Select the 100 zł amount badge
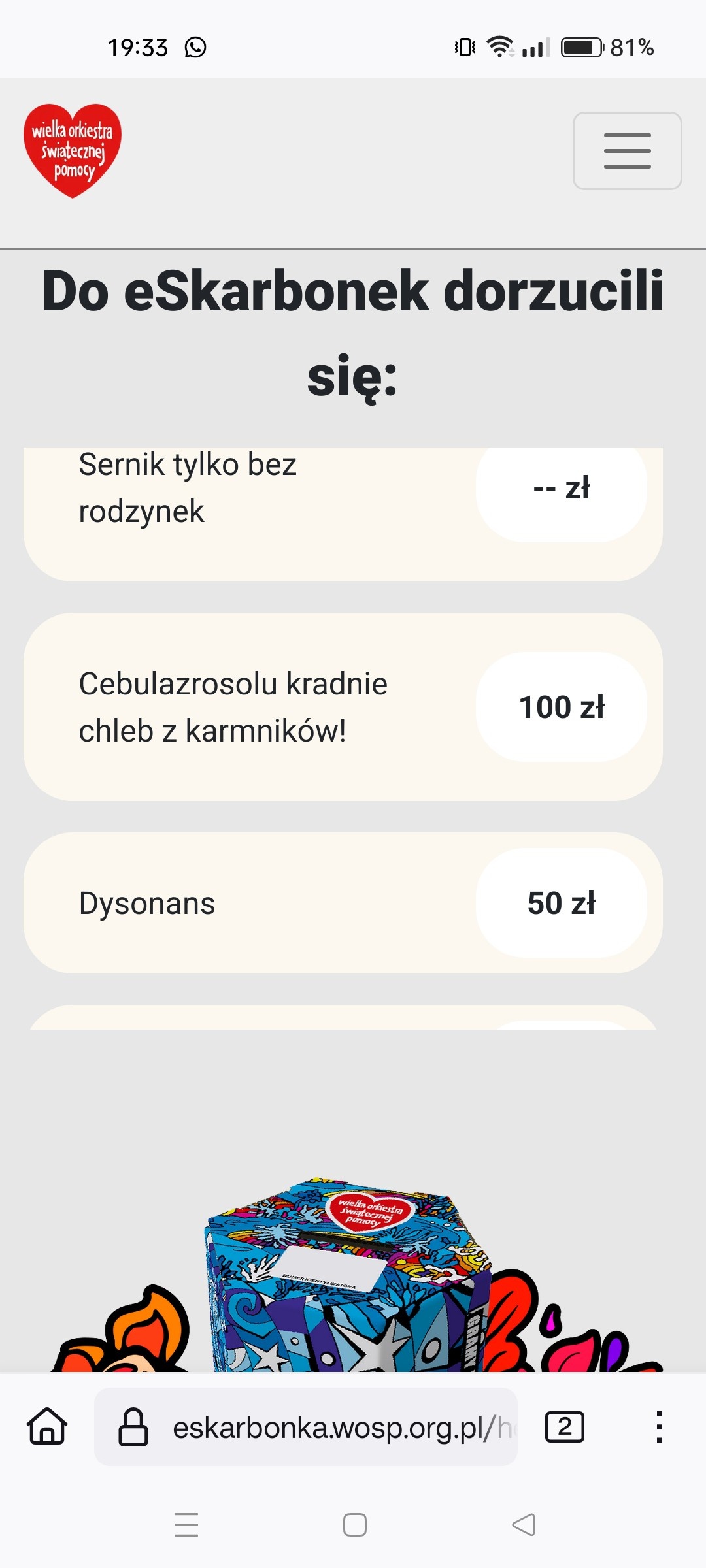 (562, 706)
